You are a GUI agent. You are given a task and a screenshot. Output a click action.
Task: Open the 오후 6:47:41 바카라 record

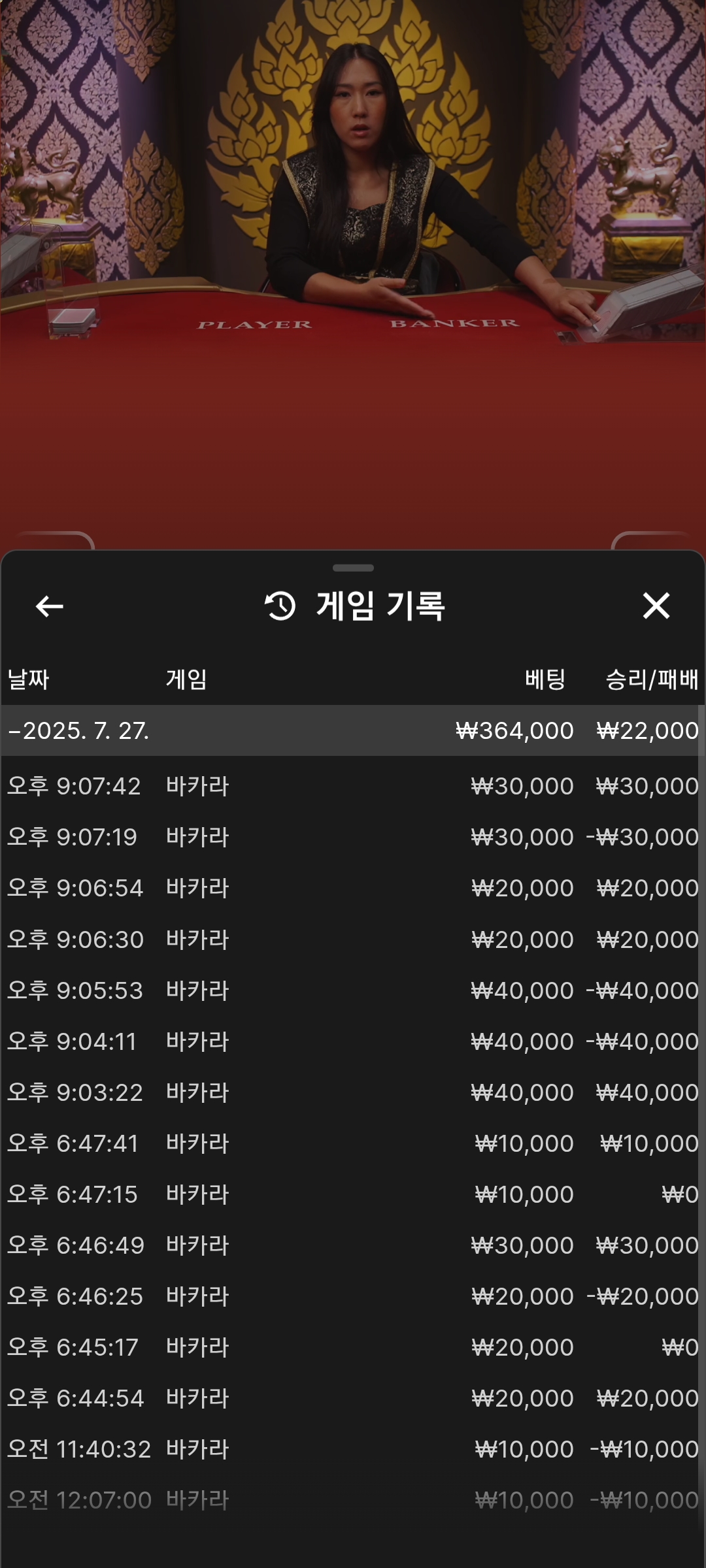coord(353,1143)
